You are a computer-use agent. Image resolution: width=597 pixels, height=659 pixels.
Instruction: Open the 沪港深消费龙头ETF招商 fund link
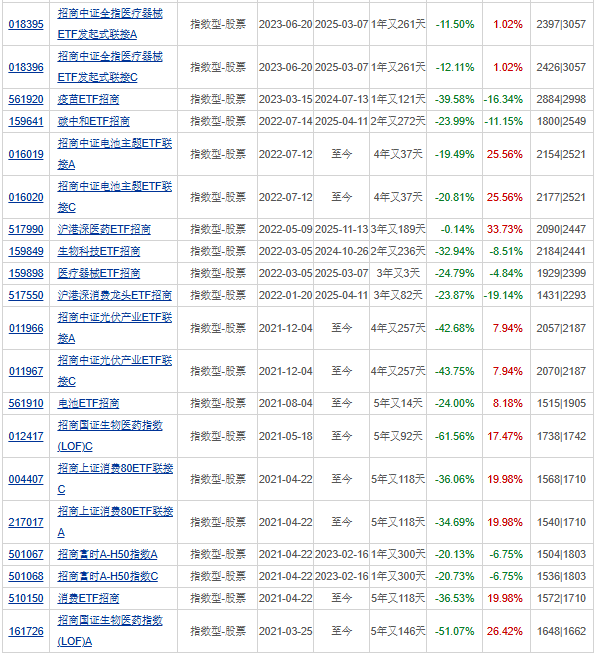115,295
